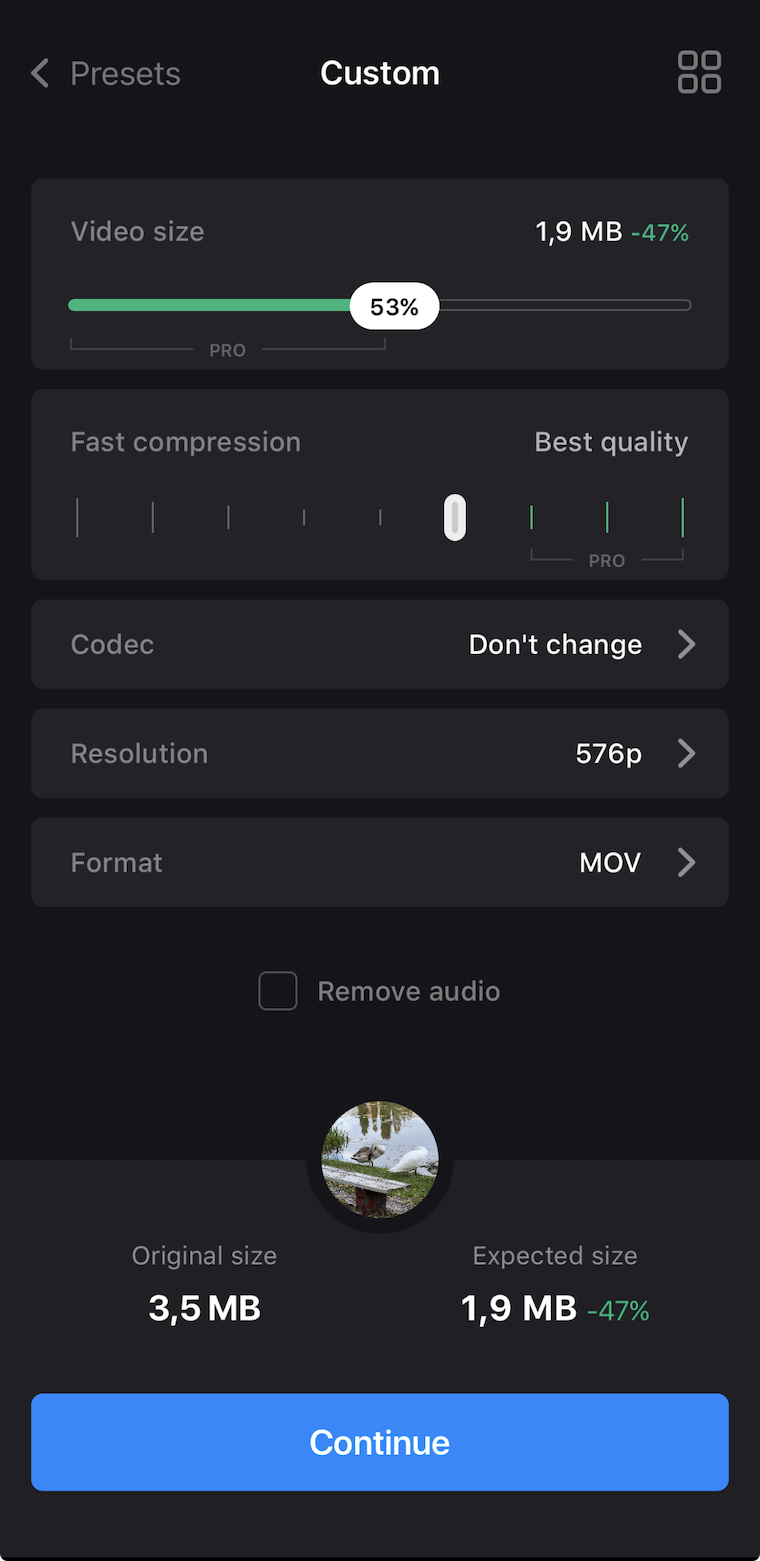Tap the Best quality tick mark
760x1561 pixels.
click(x=681, y=517)
